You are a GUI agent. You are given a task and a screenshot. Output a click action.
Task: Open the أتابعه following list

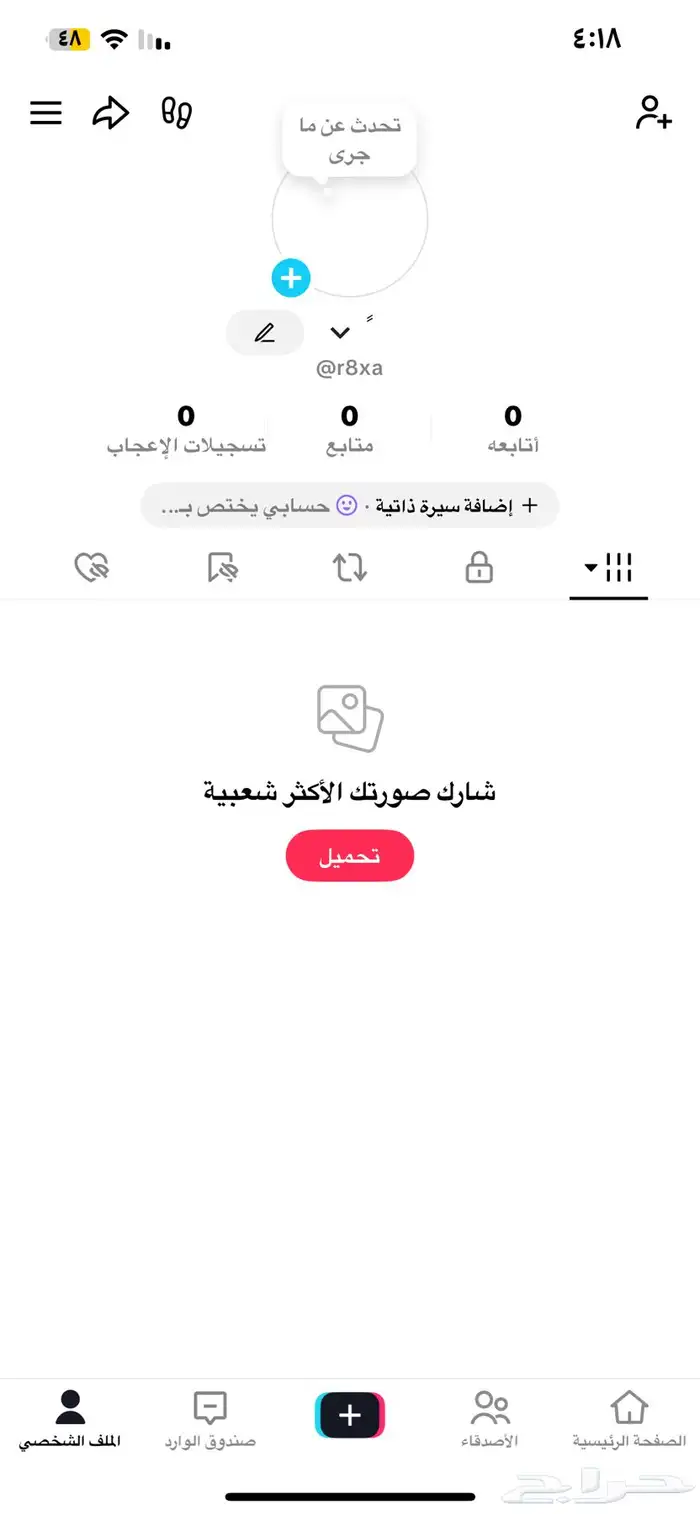pos(513,429)
